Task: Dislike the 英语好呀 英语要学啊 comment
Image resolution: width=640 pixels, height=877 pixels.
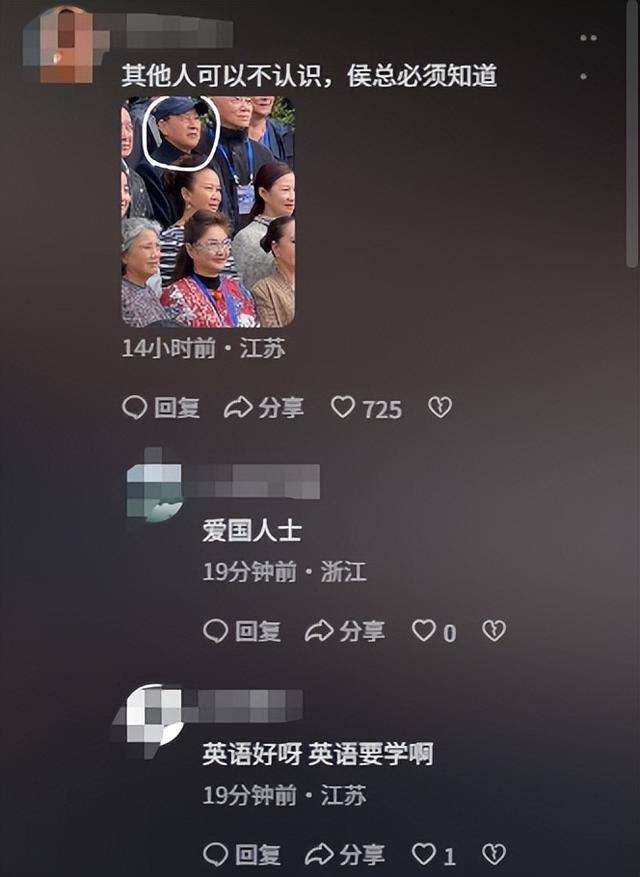Action: coord(493,855)
